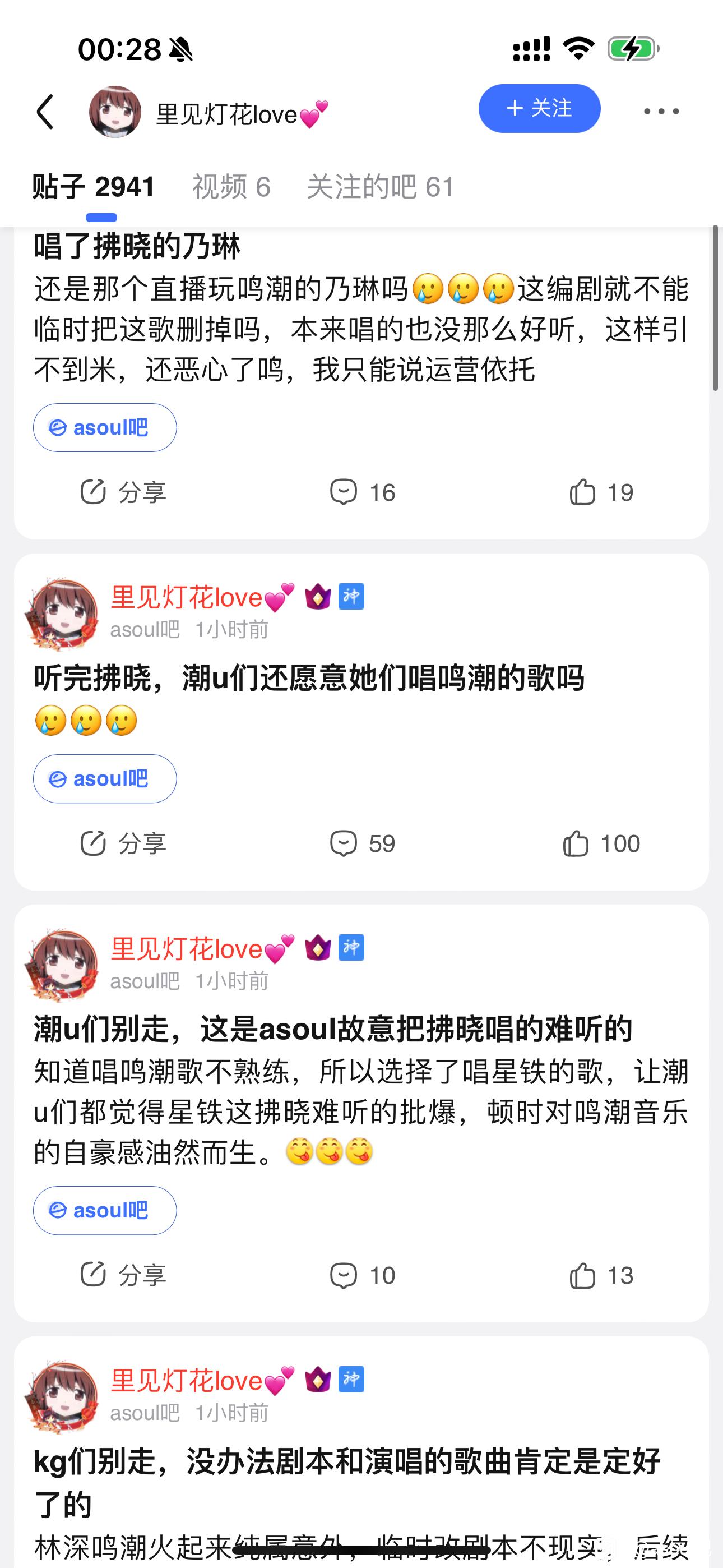Go back using the top-left arrow
The image size is (723, 1568).
45,112
